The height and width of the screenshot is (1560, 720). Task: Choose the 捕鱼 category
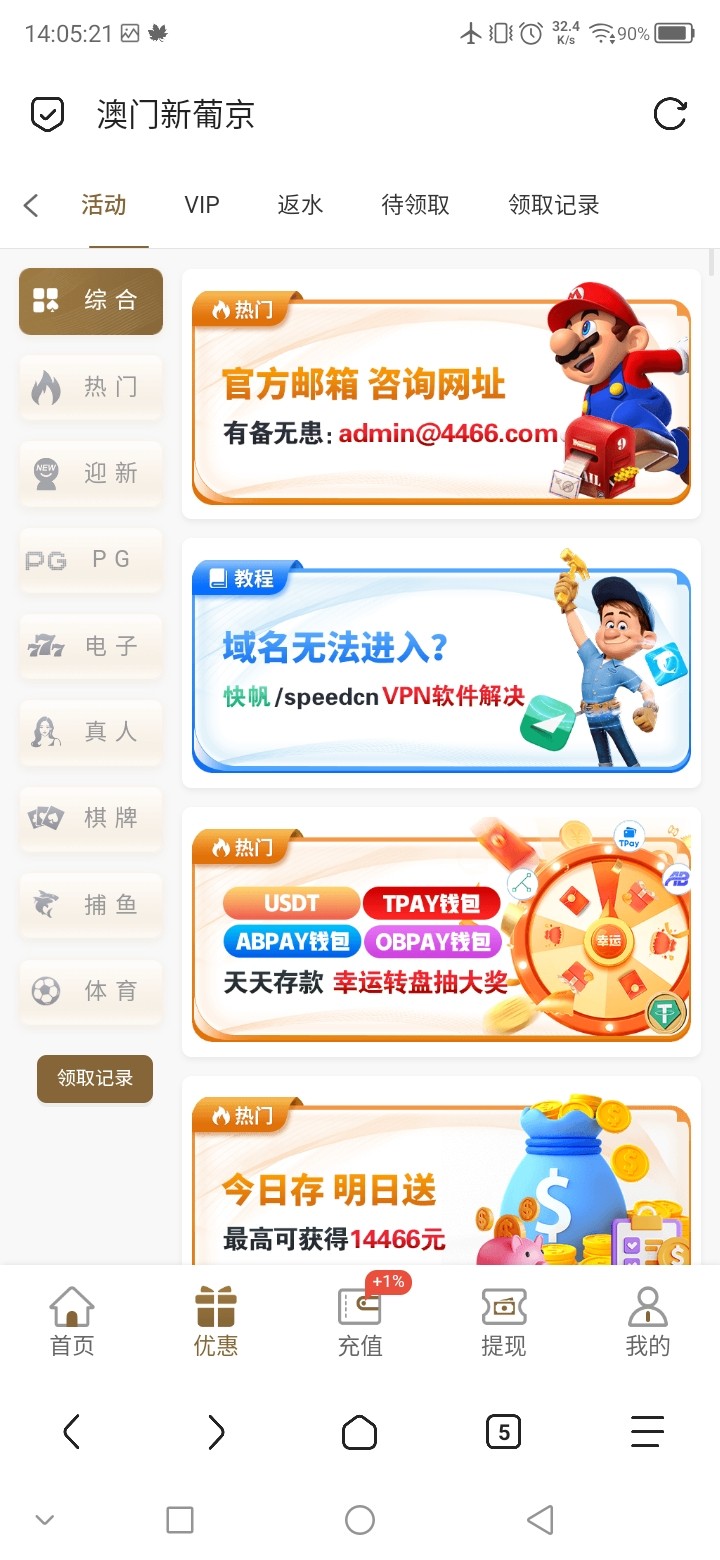tap(90, 905)
